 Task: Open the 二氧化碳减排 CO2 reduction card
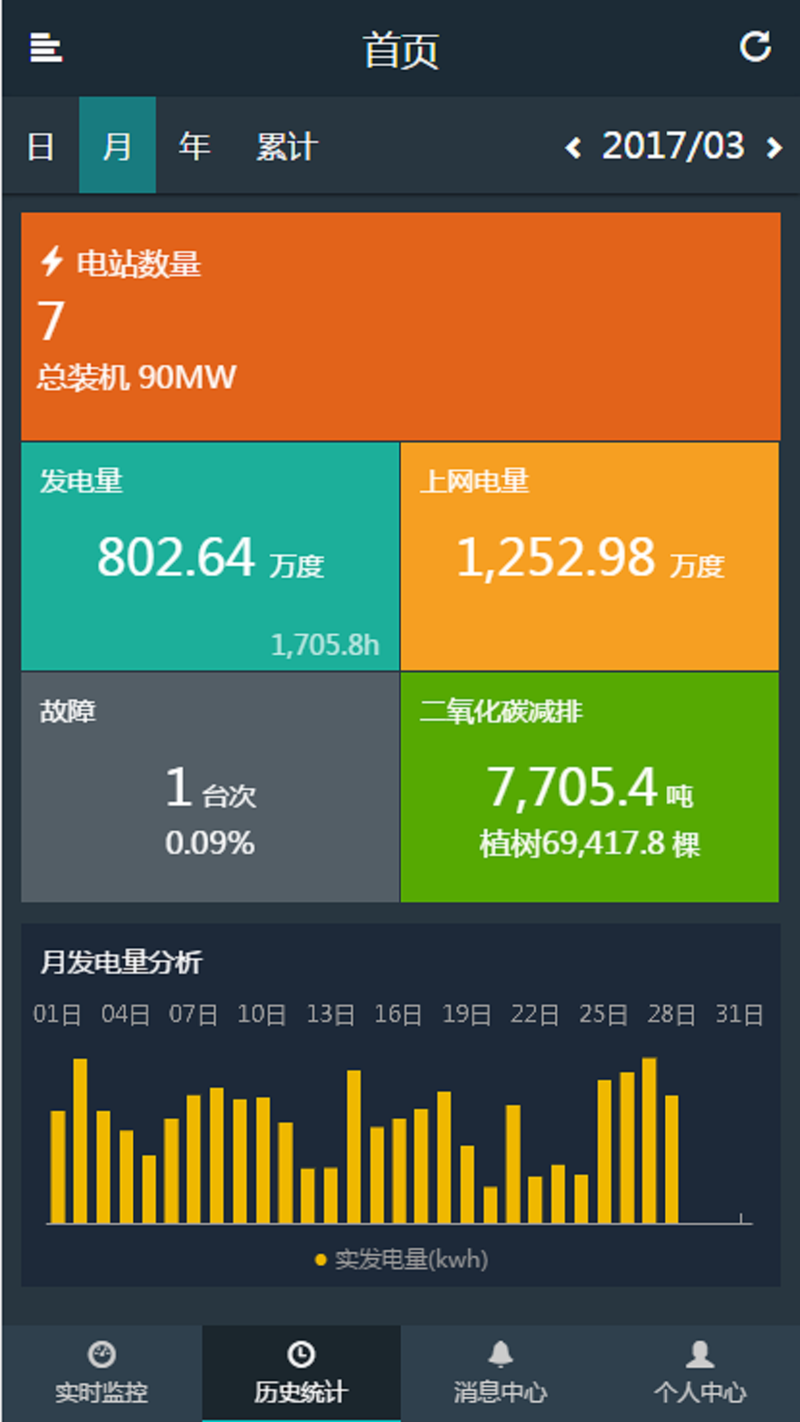(590, 787)
